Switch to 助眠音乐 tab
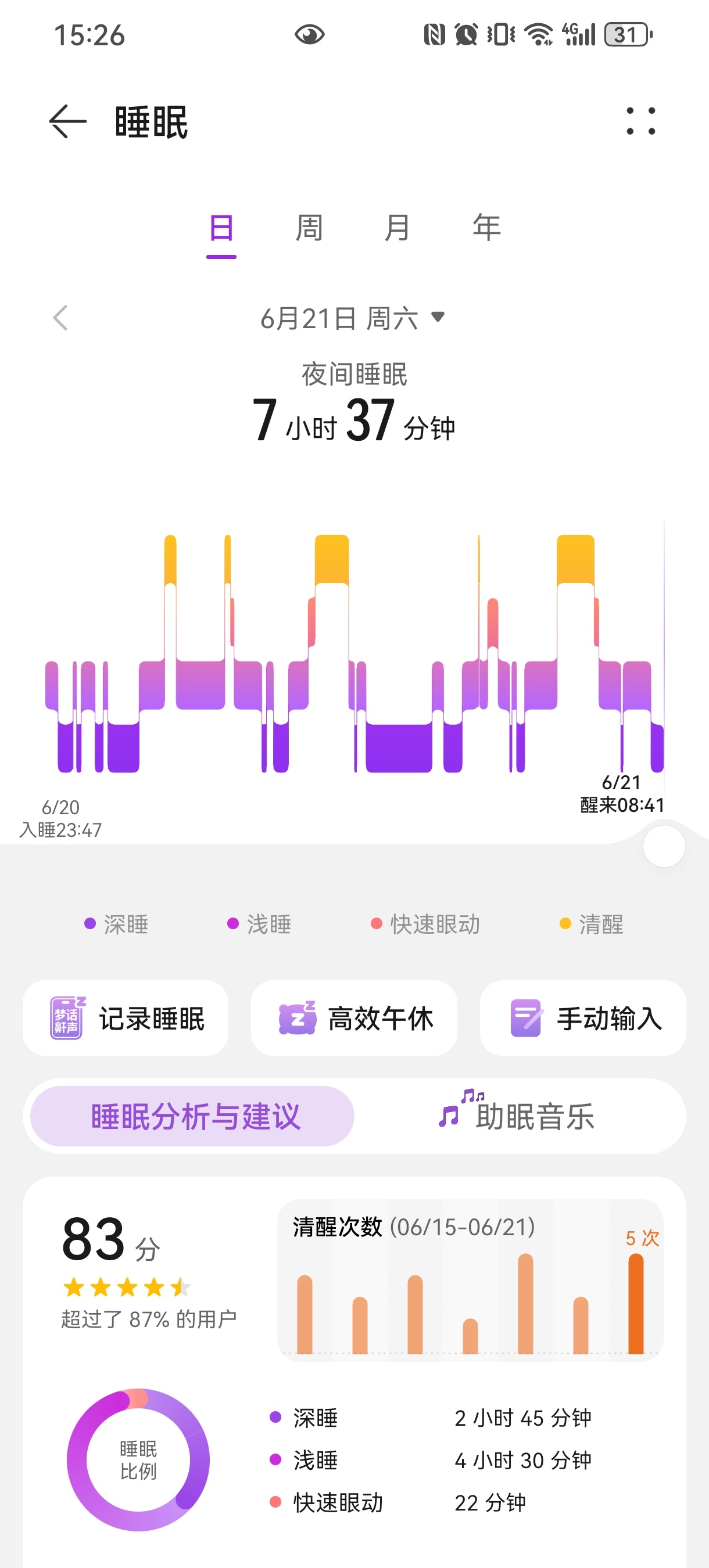This screenshot has height=1568, width=709. (518, 1116)
